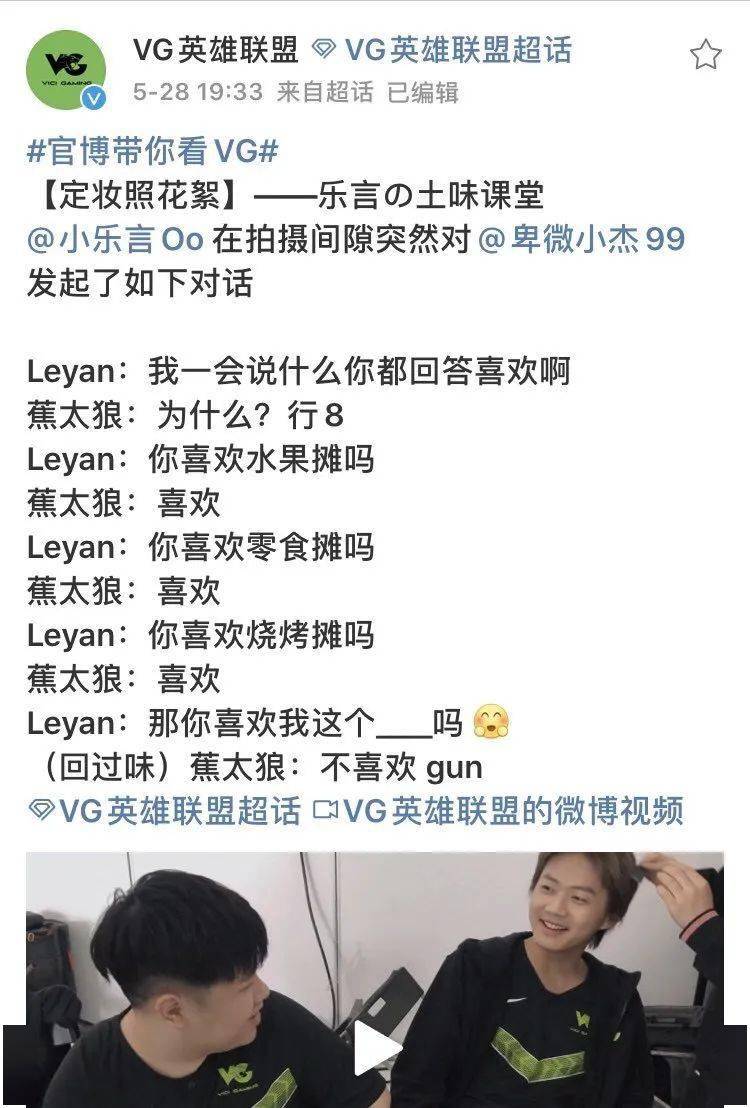
Task: Visit @小乐言Oo's profile
Action: [116, 240]
